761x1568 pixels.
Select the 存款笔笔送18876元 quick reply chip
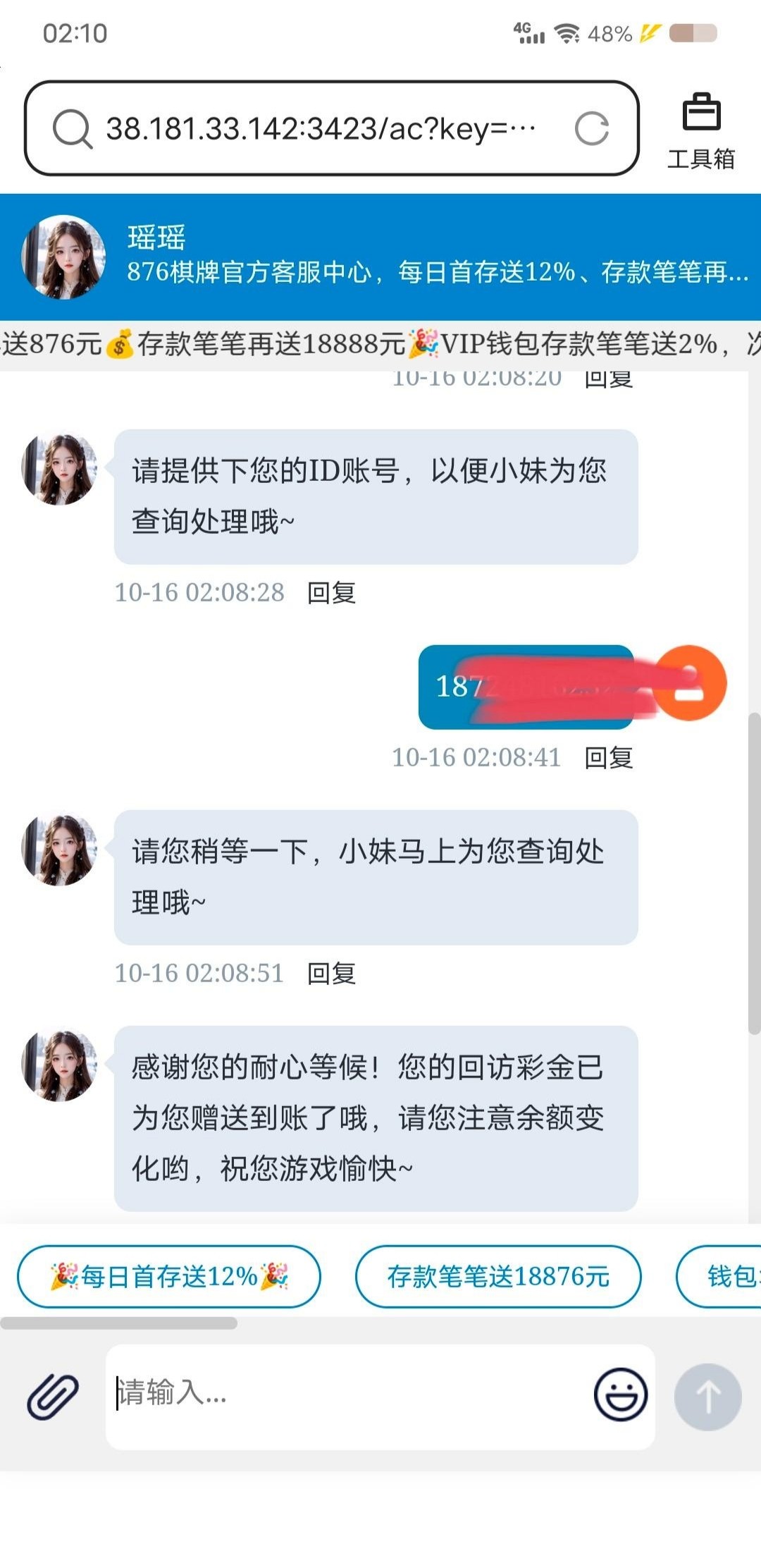(498, 1276)
